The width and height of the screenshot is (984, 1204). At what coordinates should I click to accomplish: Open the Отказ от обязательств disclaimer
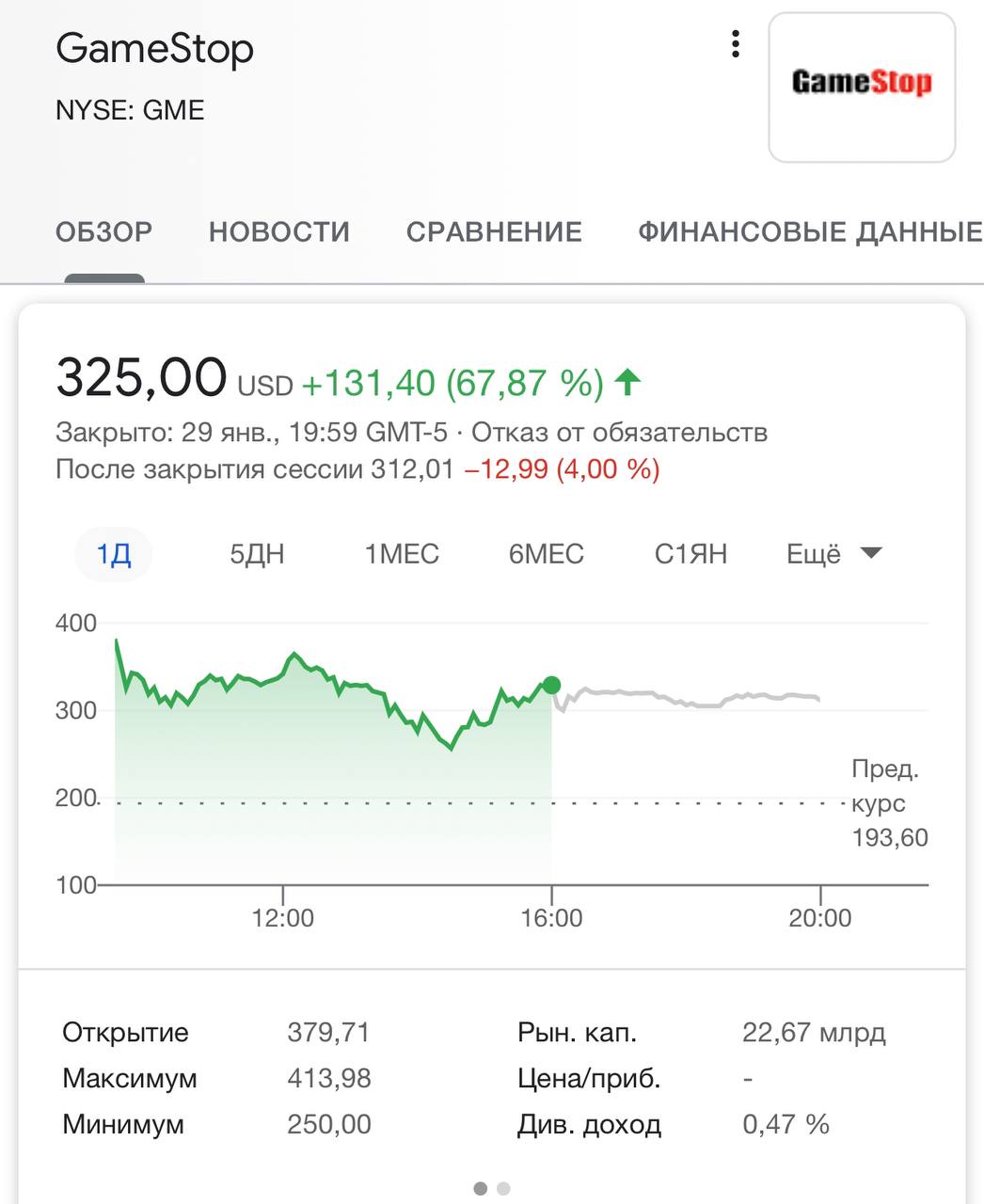[619, 433]
